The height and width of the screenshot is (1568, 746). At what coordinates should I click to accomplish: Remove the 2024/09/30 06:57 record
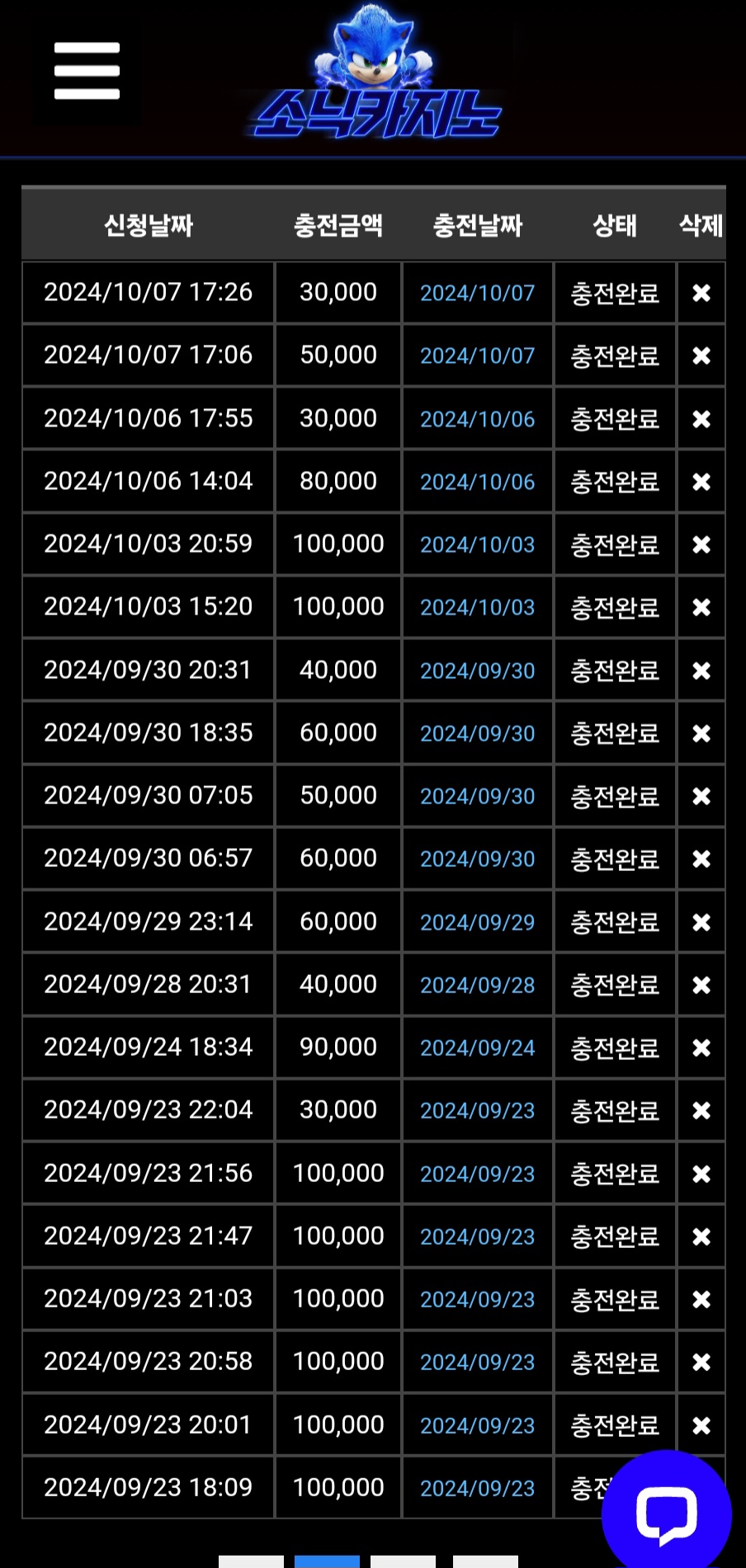coord(701,859)
